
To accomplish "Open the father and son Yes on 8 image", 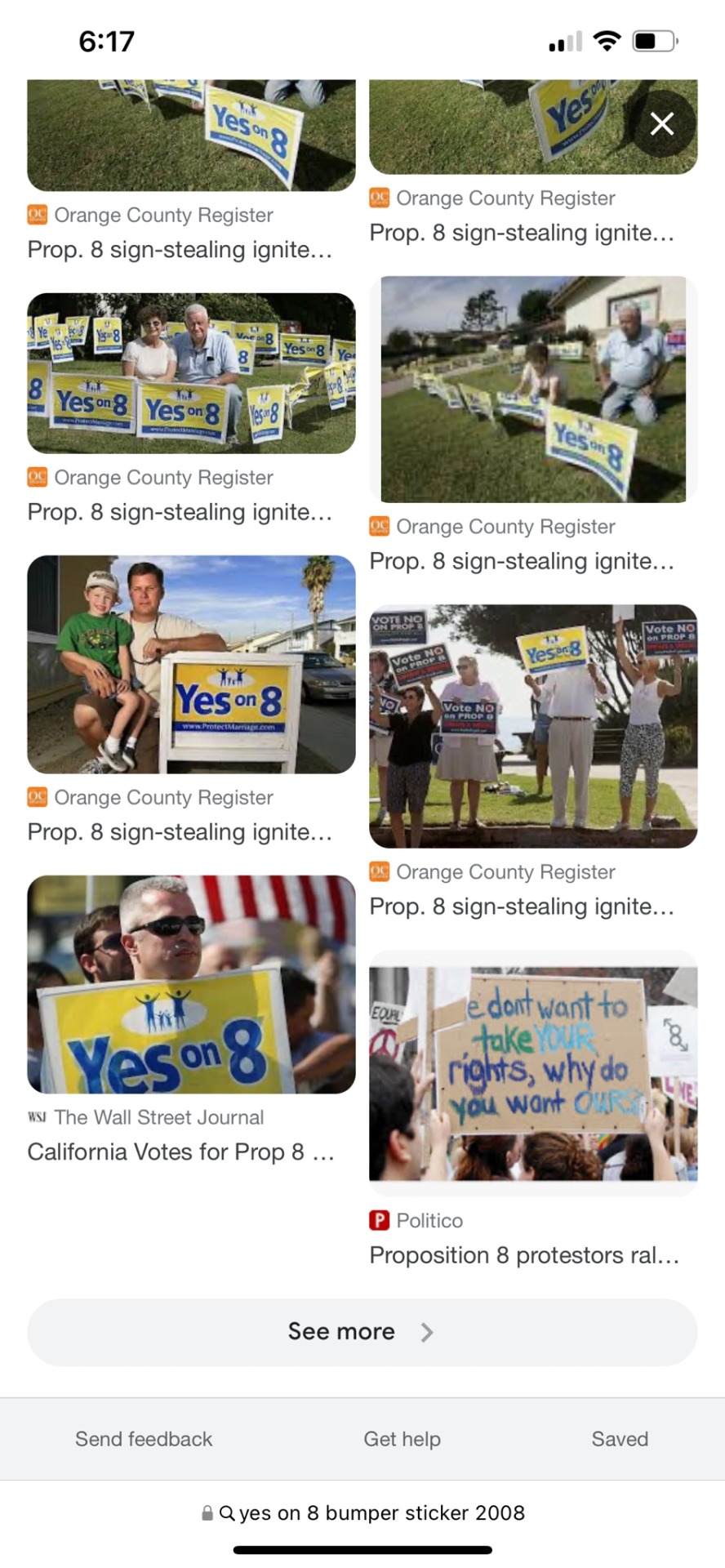I will (191, 664).
